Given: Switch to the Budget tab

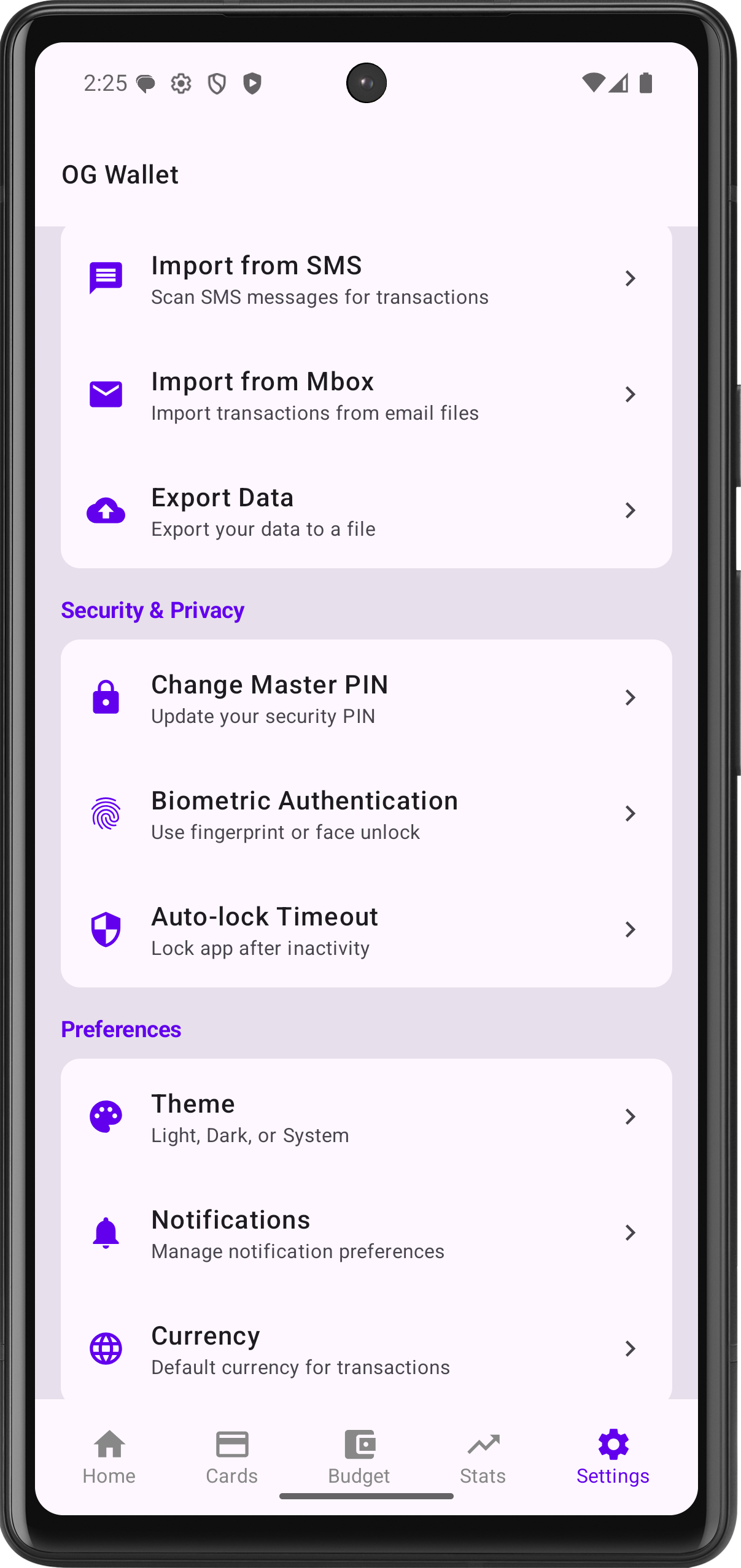Looking at the screenshot, I should pos(359,1458).
